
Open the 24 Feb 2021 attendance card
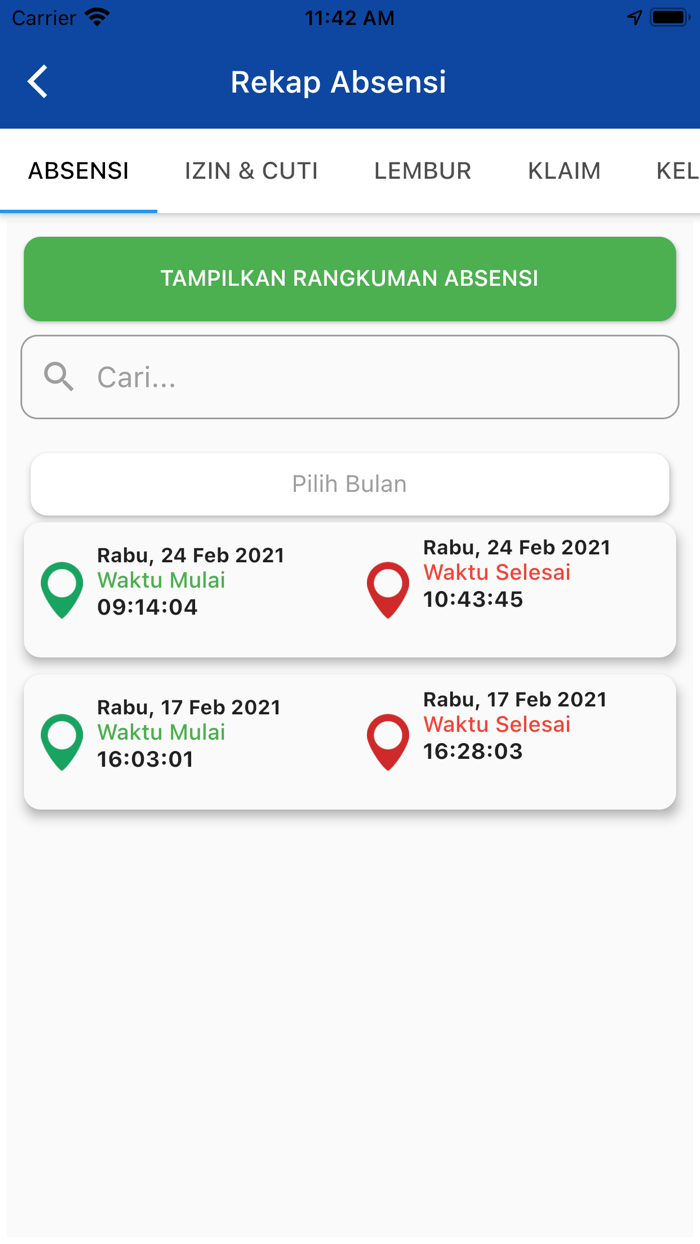click(x=350, y=590)
